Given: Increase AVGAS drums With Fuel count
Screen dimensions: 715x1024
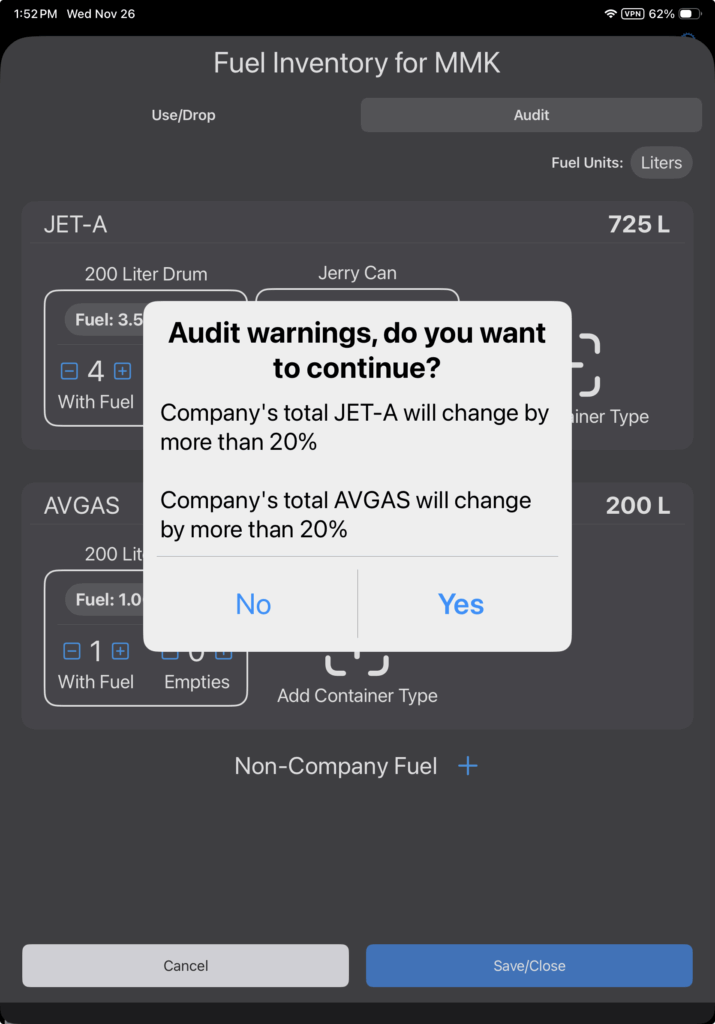Looking at the screenshot, I should click(x=120, y=651).
